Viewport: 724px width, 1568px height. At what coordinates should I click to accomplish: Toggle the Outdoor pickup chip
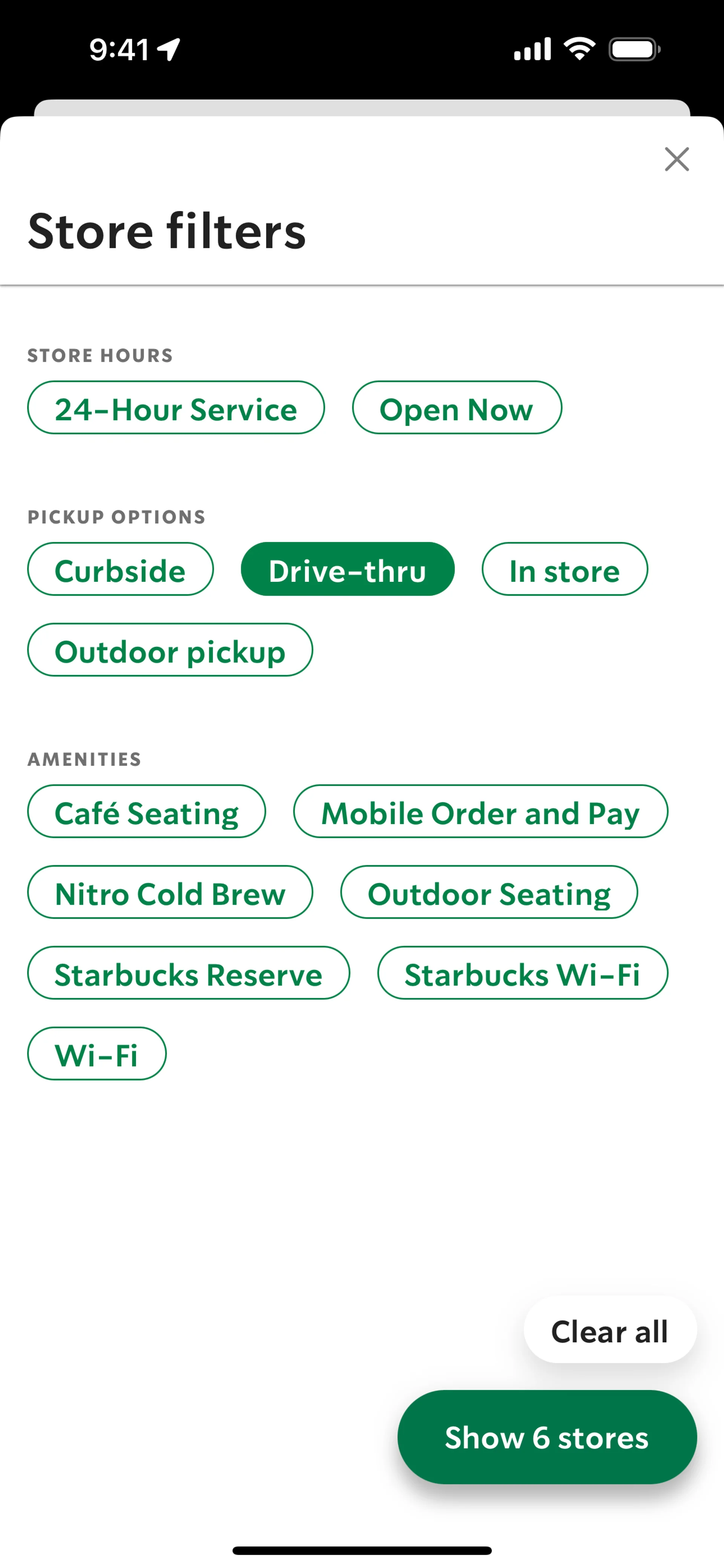click(x=170, y=650)
